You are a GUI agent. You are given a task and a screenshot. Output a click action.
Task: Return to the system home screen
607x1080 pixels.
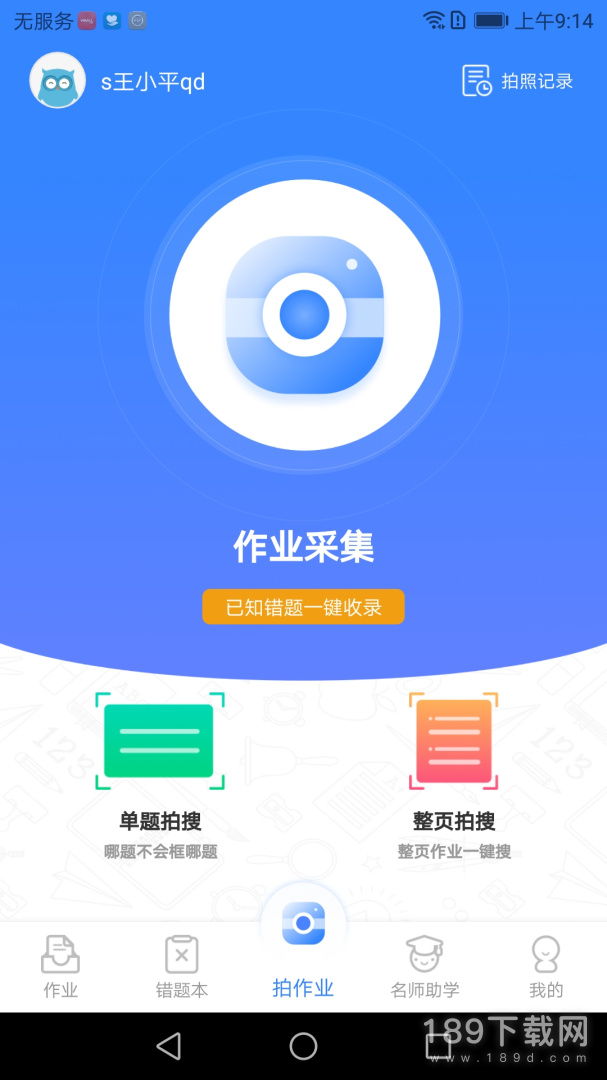tap(303, 1046)
